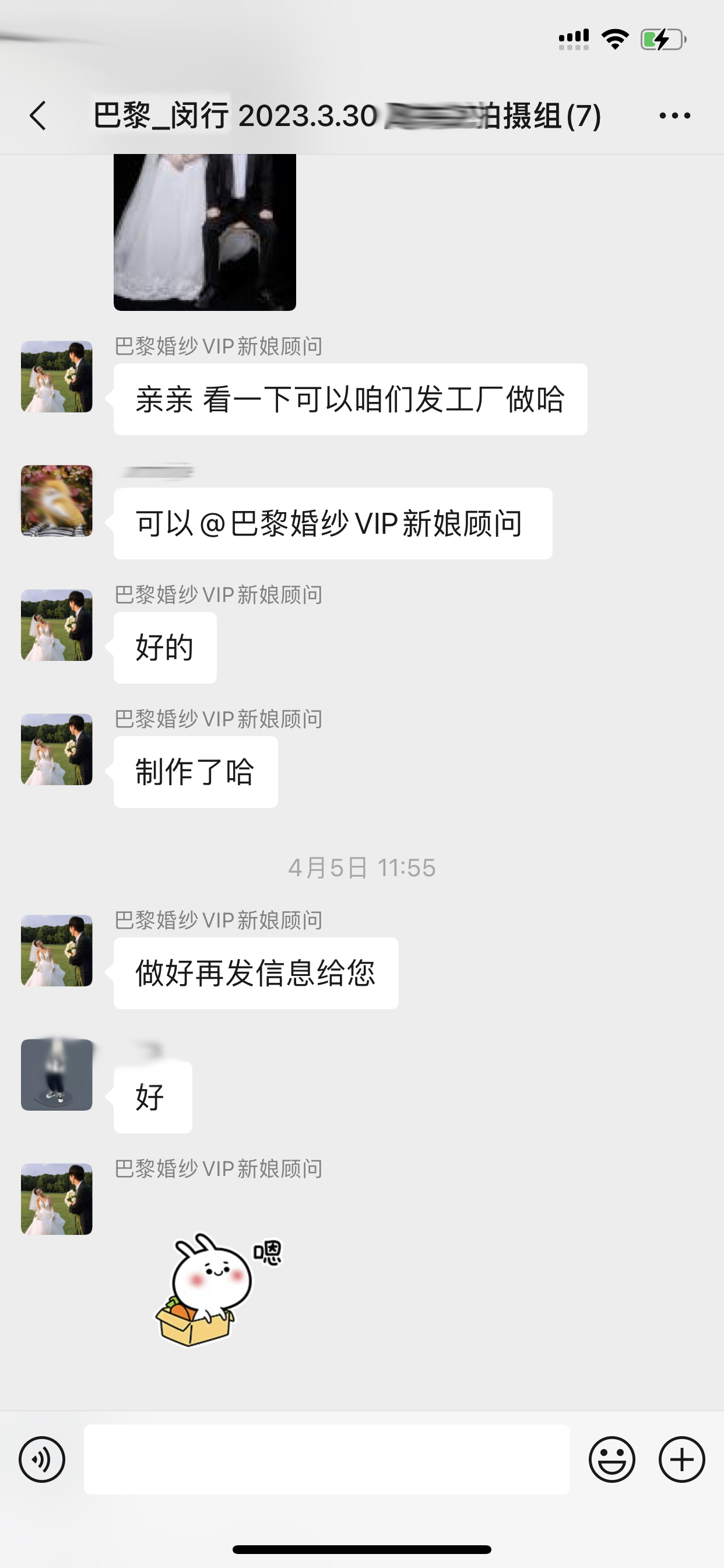Tap the VIP consultant avatar above the sticker
This screenshot has height=1568, width=724.
pos(57,1199)
